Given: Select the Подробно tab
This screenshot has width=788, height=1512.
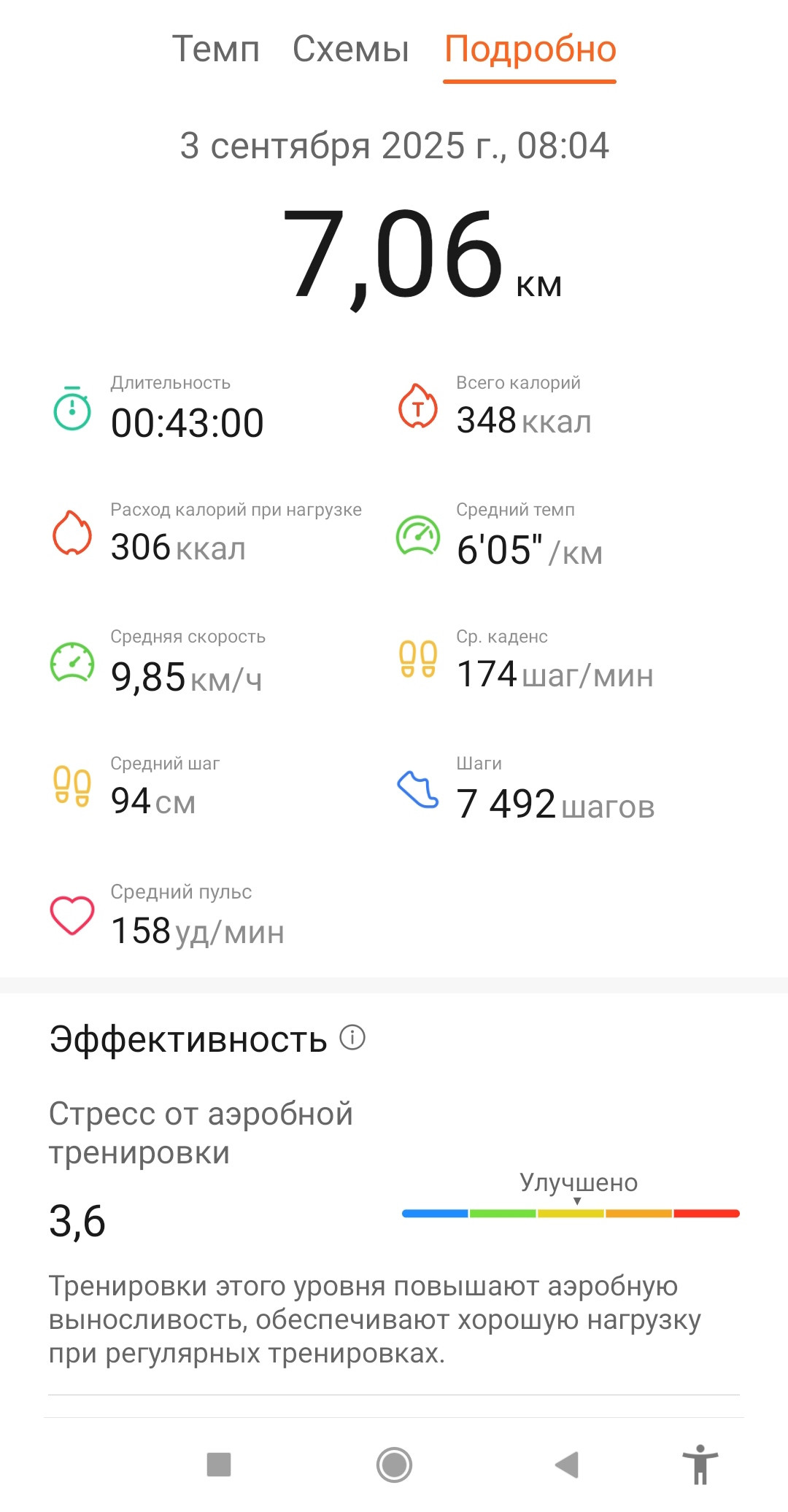Looking at the screenshot, I should point(530,50).
